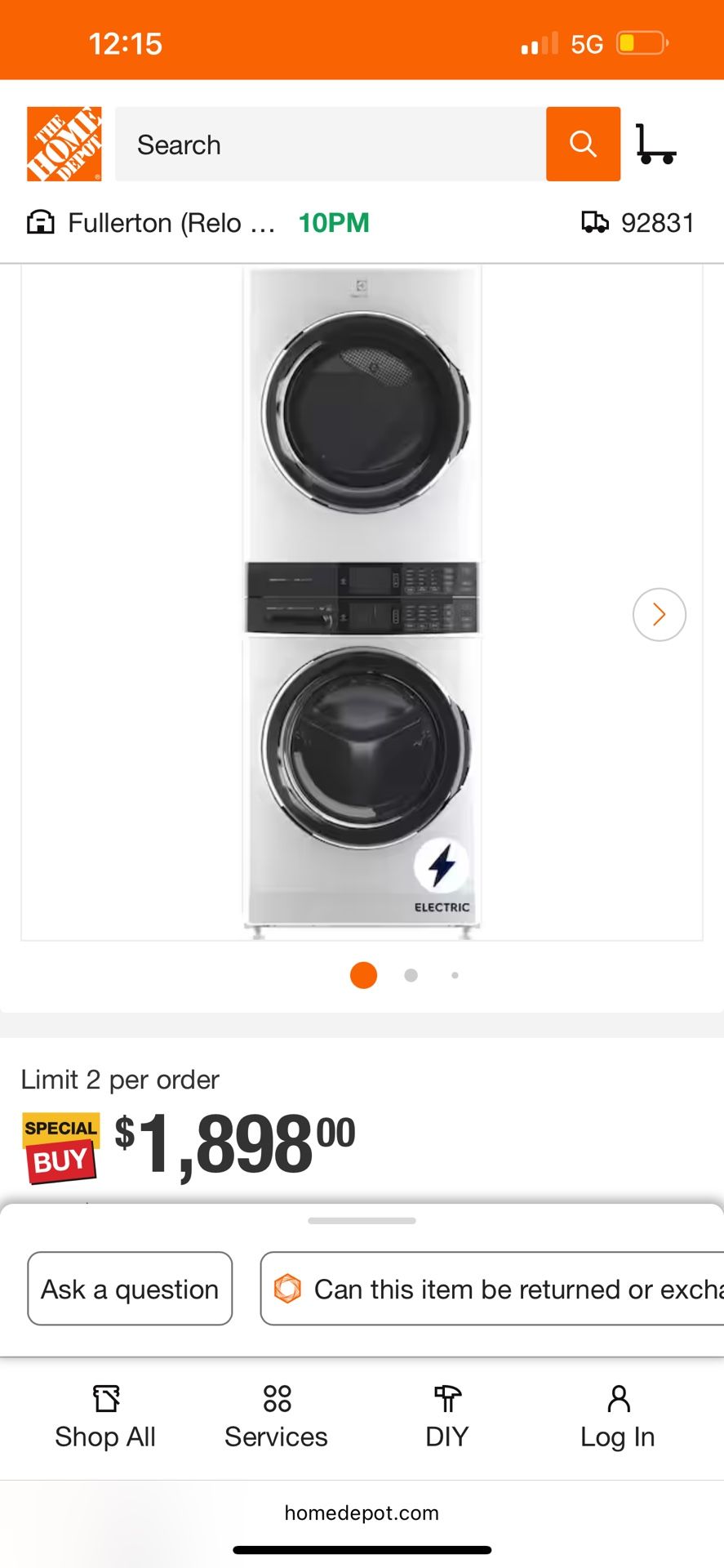Open Shop All tab
The image size is (724, 1568).
click(105, 1417)
